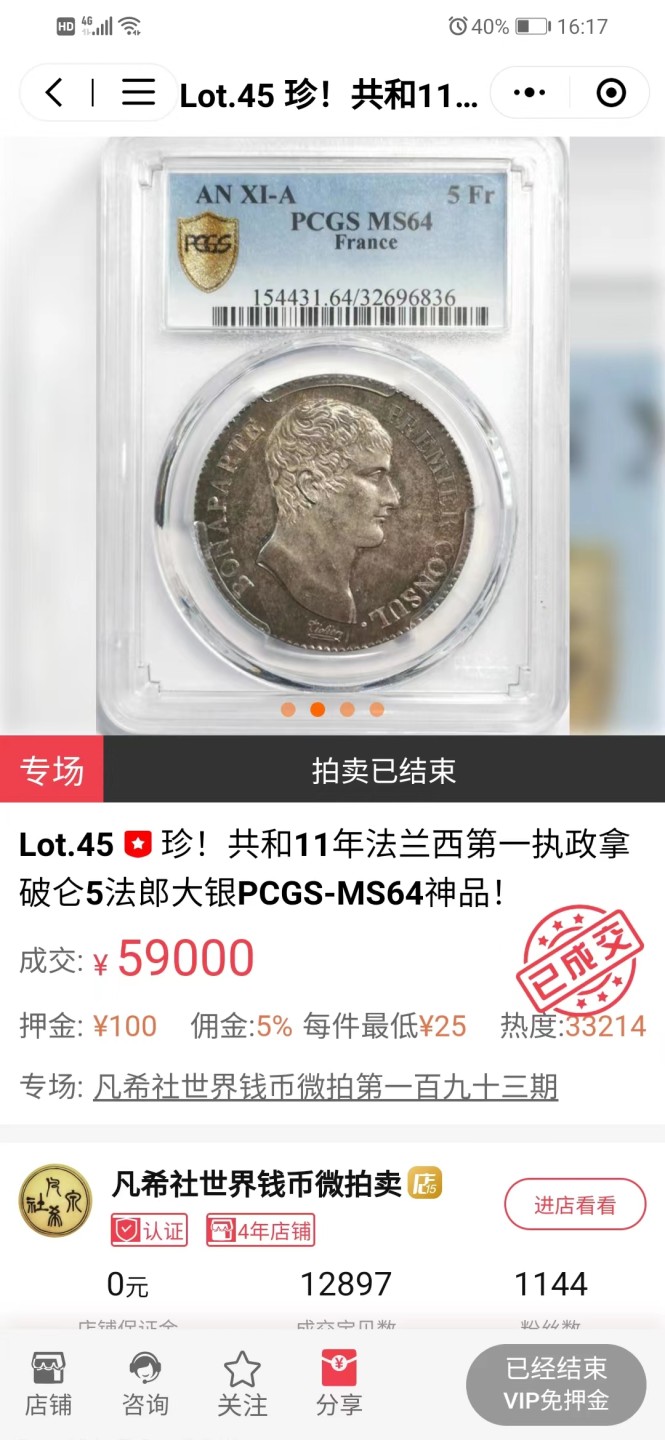Open the 凡希社世界钱币微拍卖 shop profile
Image resolution: width=665 pixels, height=1440 pixels.
click(256, 1184)
